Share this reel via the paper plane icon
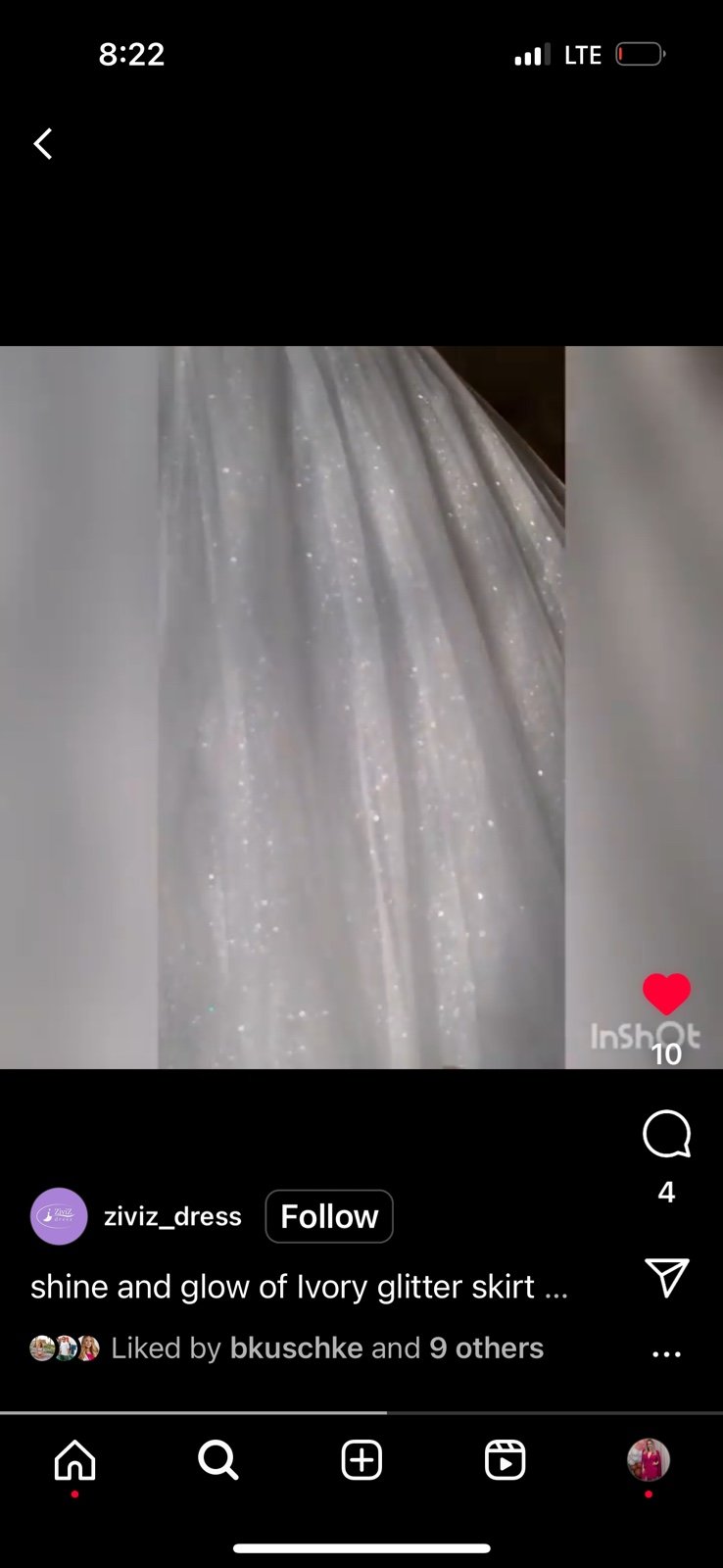The image size is (723, 1568). (666, 1278)
